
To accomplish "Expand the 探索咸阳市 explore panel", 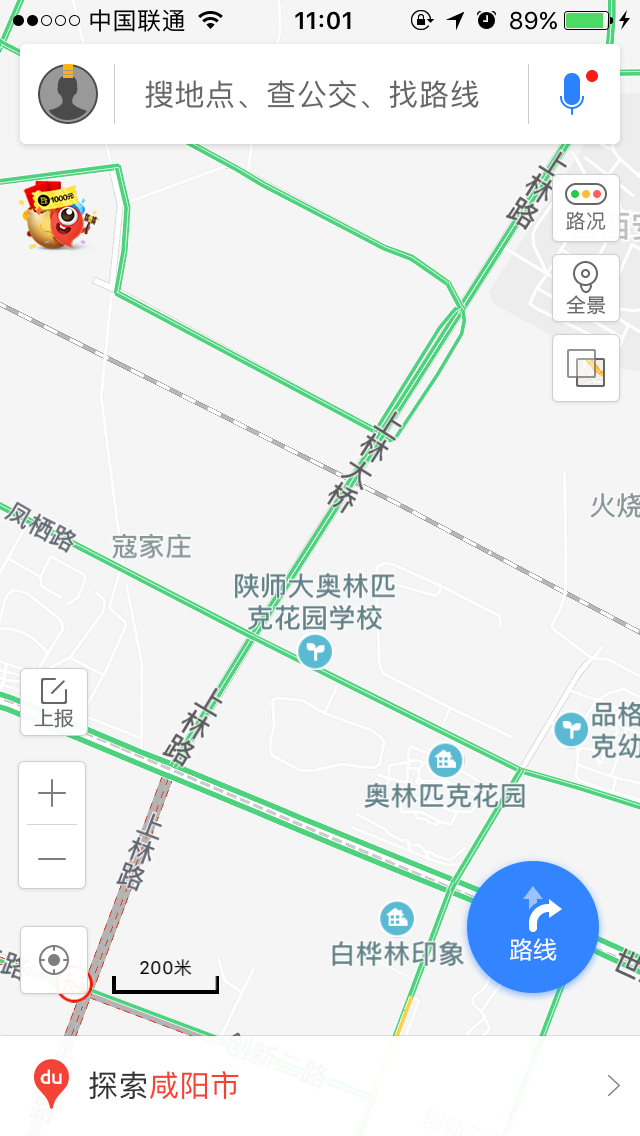I will click(320, 1085).
